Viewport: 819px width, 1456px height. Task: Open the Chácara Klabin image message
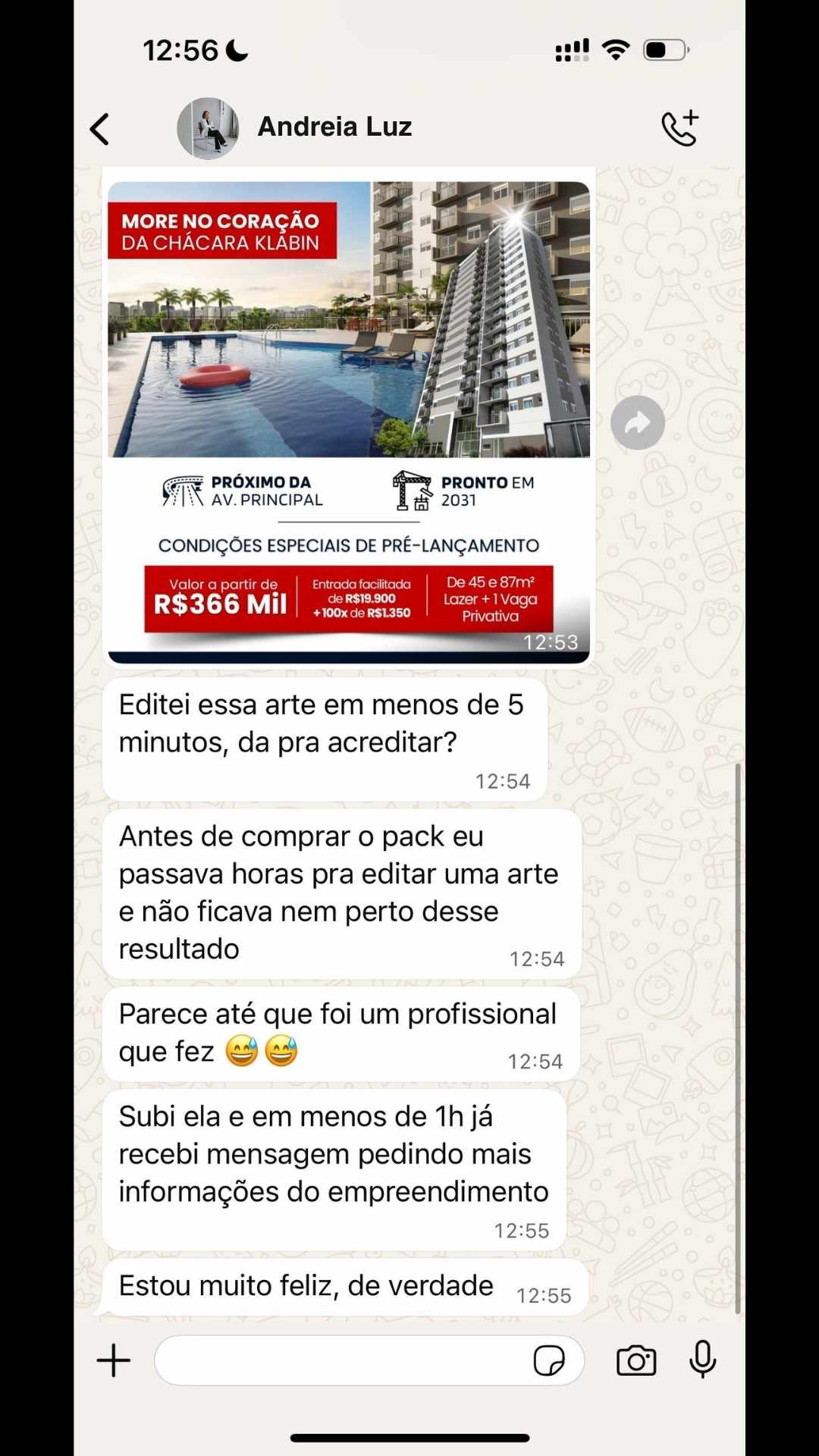point(349,417)
